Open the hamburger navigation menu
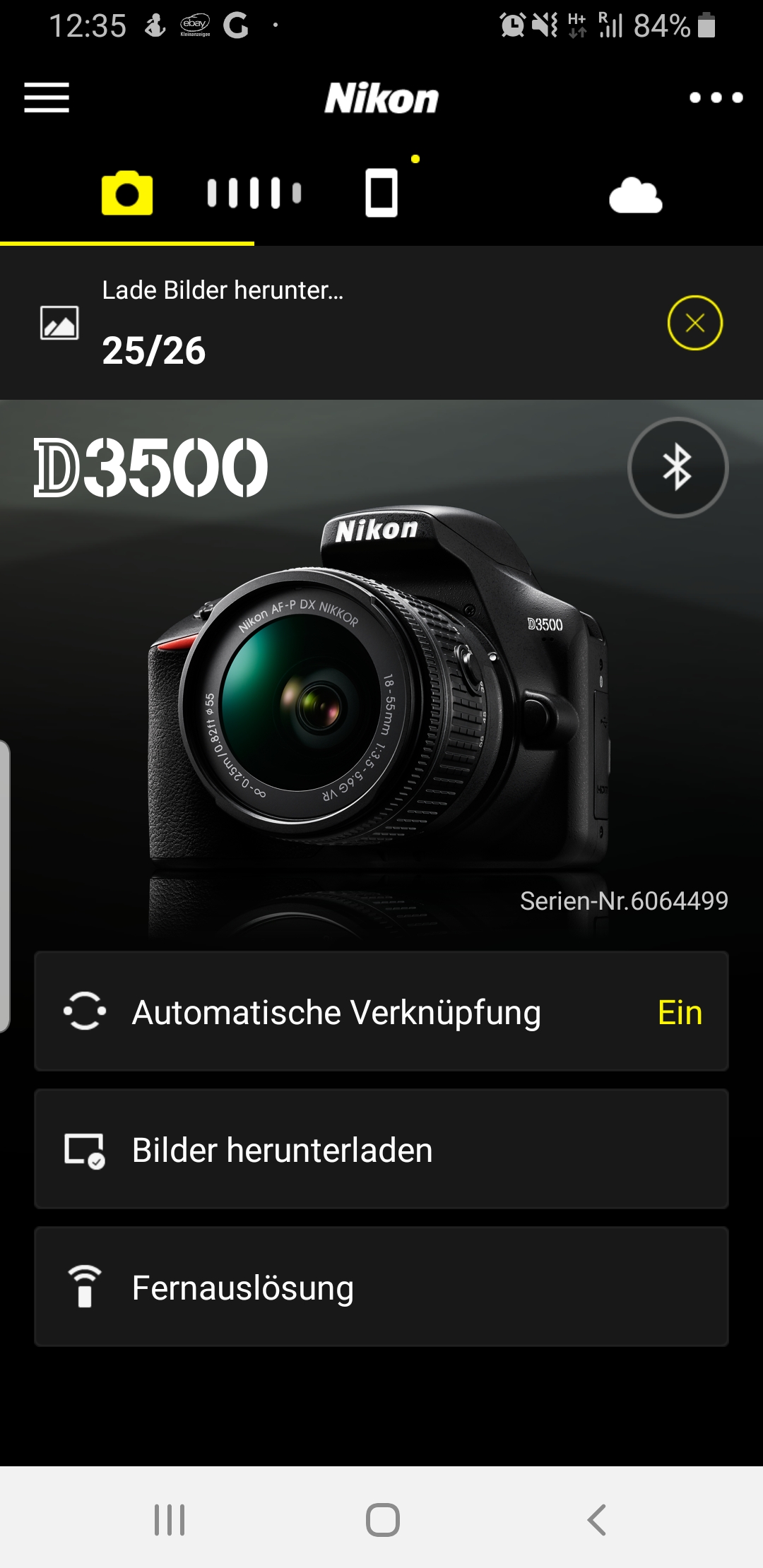The height and width of the screenshot is (1568, 763). pos(47,97)
